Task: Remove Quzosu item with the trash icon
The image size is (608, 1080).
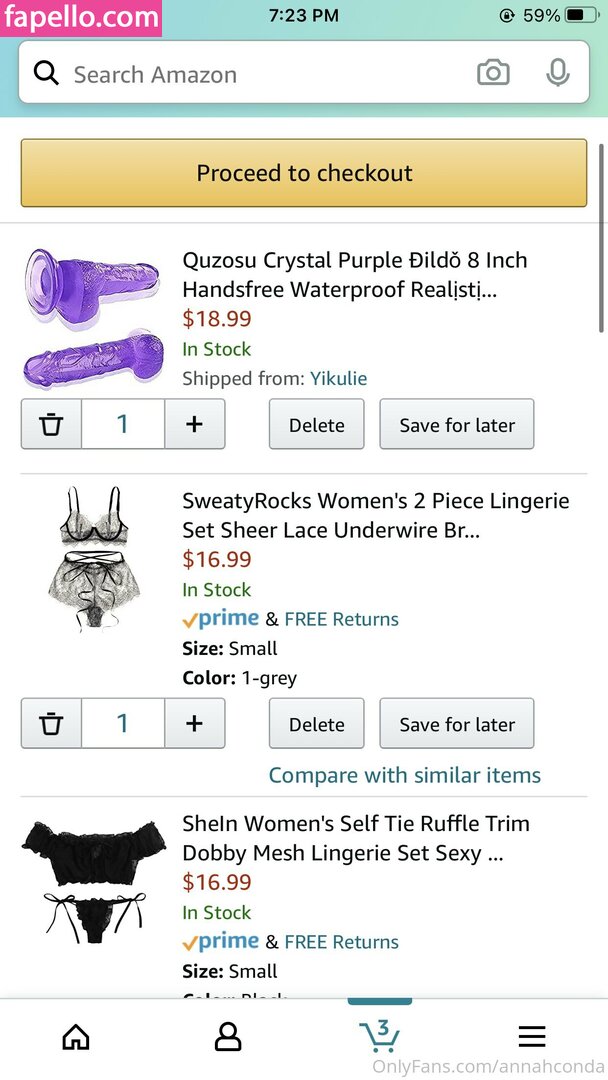Action: coord(51,424)
